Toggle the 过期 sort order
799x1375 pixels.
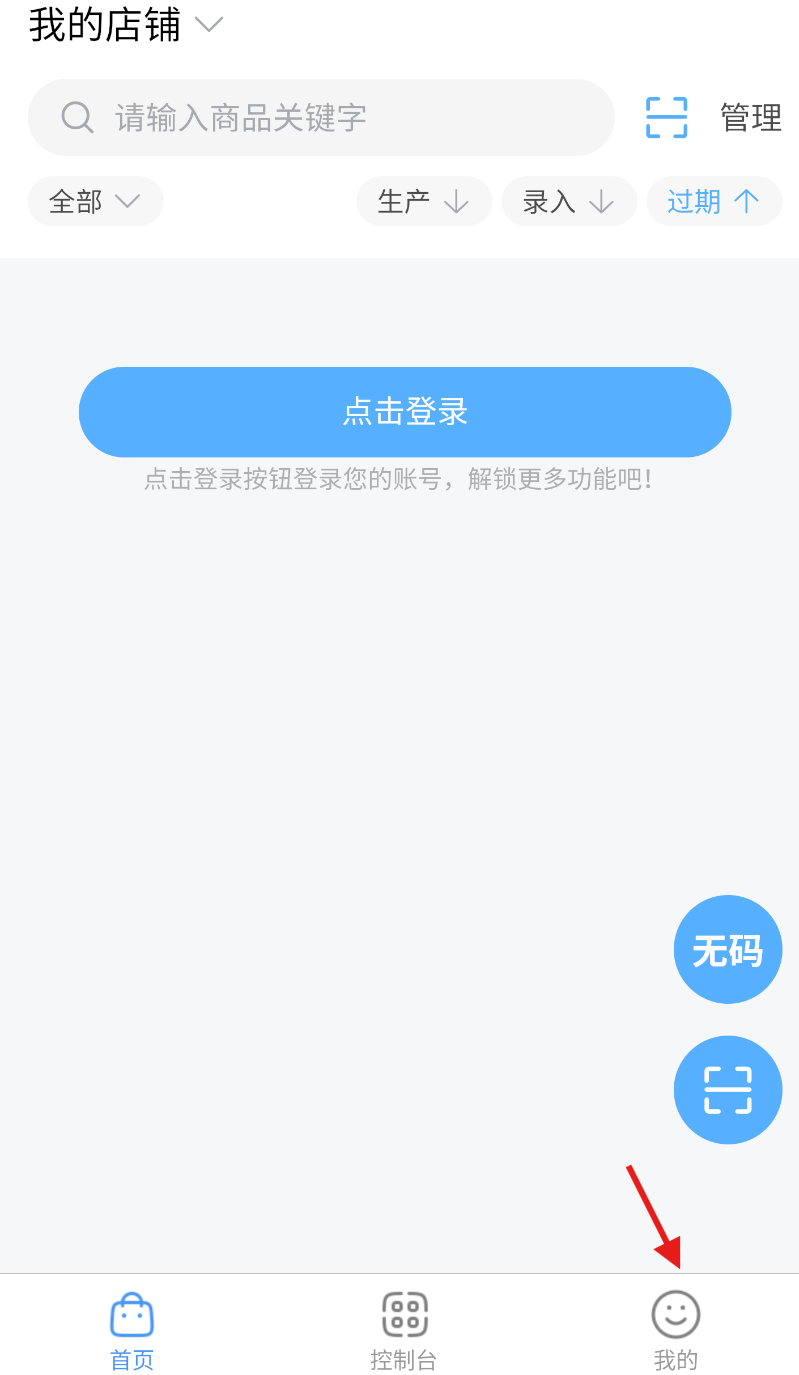click(x=714, y=201)
